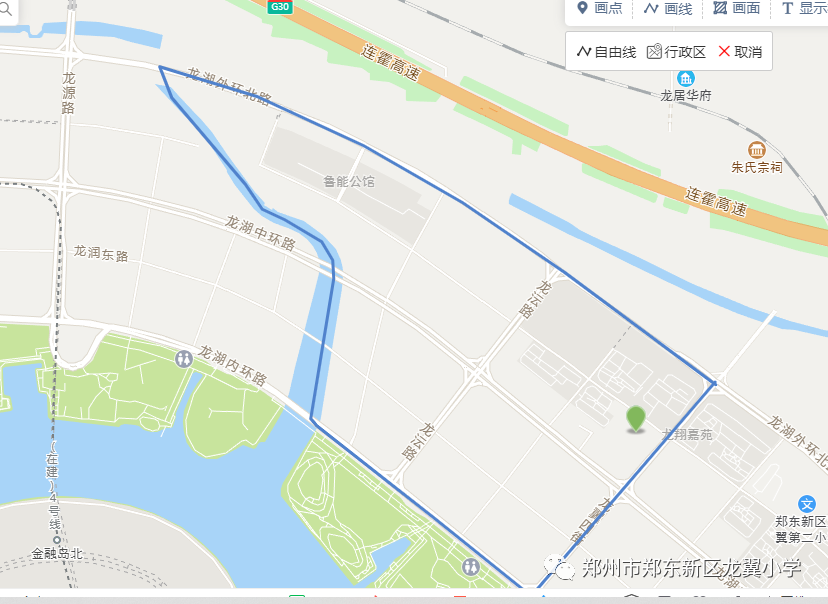Choose the 行政区 administrative area mode
Screen dimensions: 828x604
click(676, 52)
